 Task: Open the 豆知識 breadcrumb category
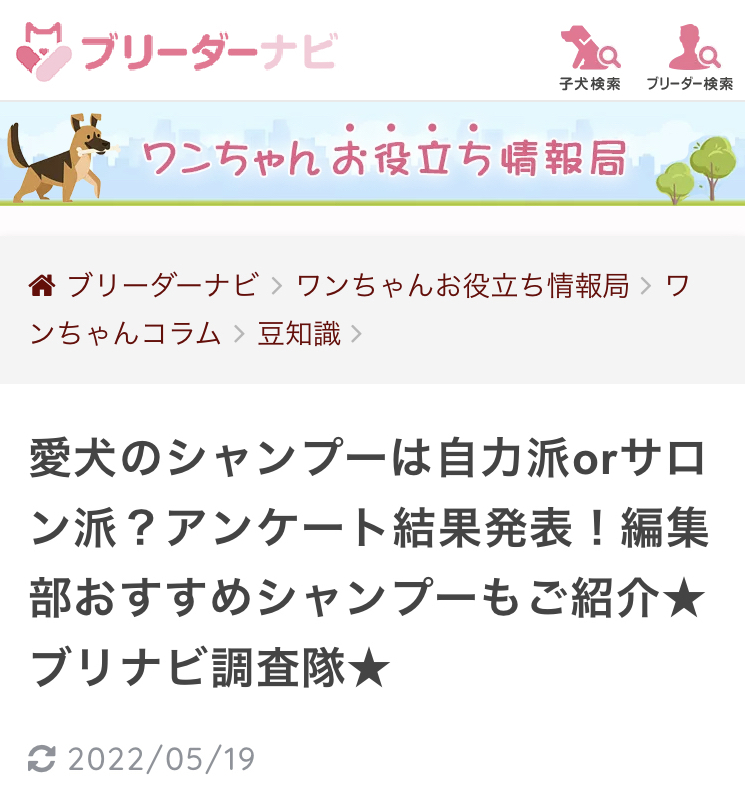pyautogui.click(x=299, y=333)
